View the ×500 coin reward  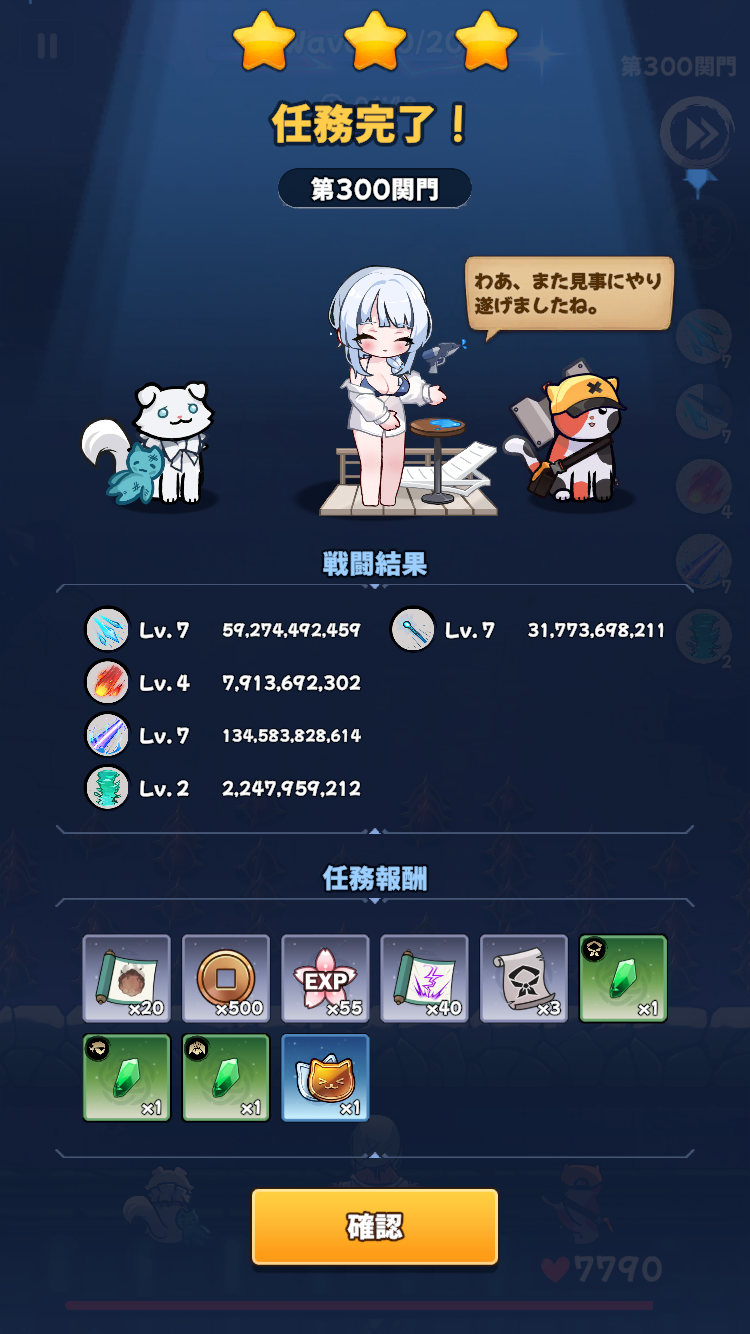coord(226,978)
